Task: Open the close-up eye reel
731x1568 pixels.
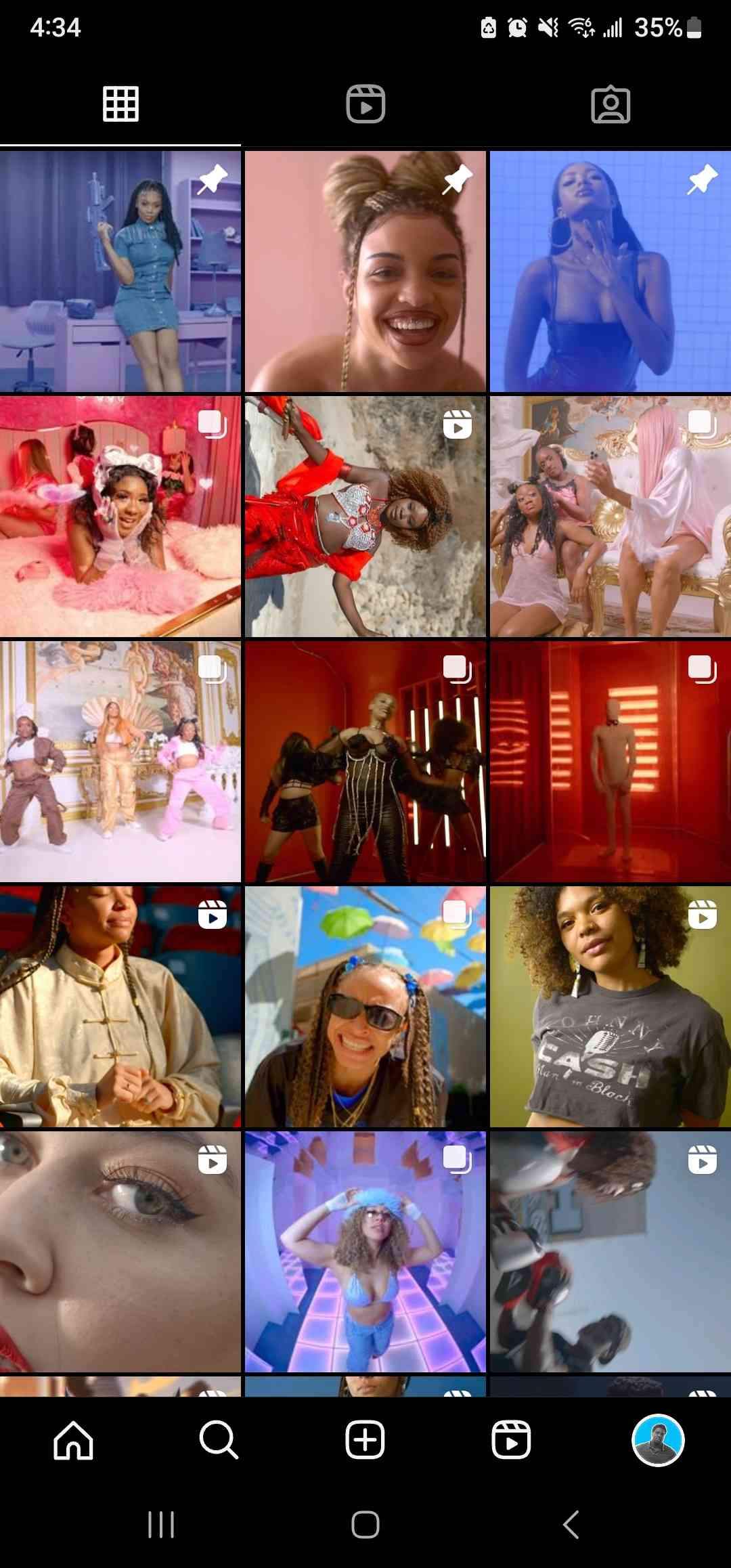Action: pos(120,1252)
